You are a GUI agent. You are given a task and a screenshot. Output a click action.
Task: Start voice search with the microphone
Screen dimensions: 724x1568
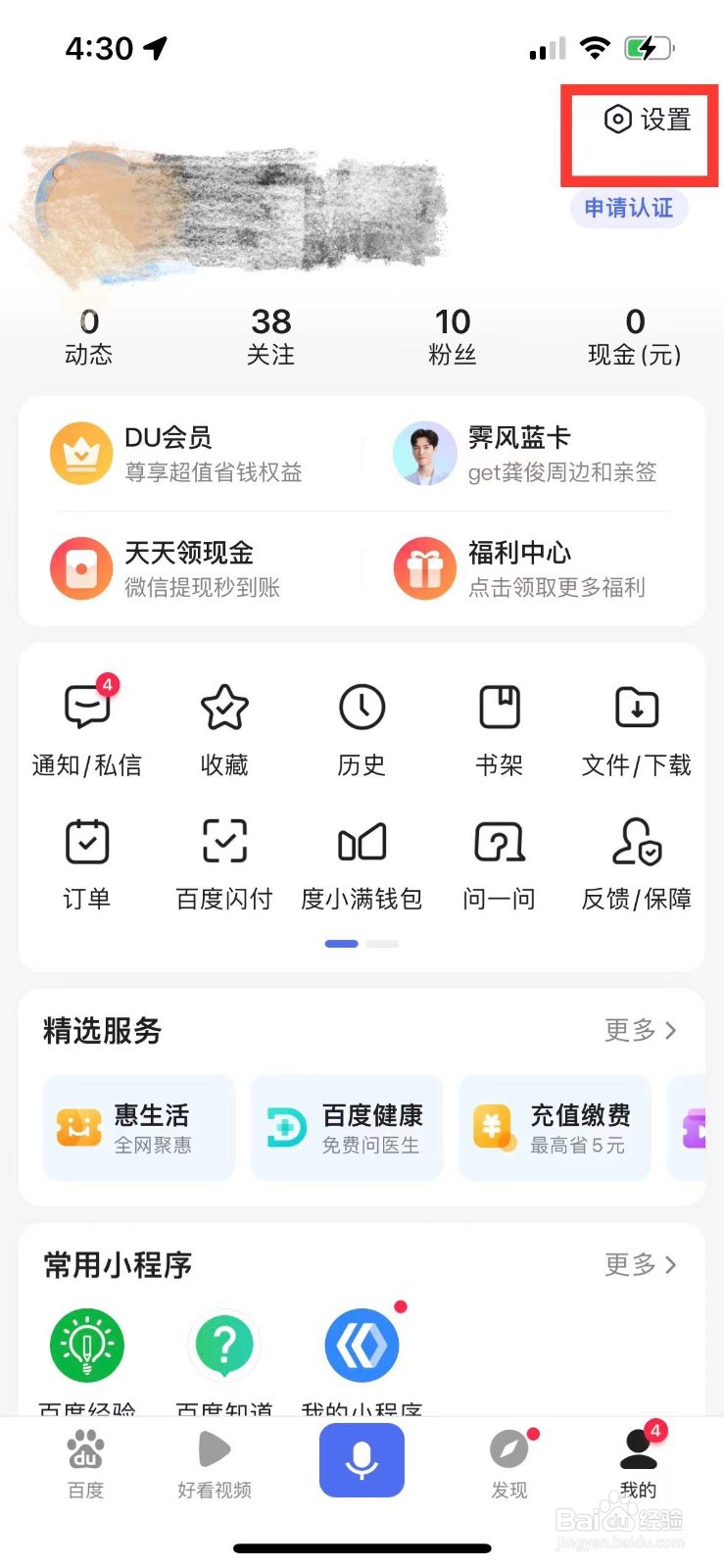(362, 1460)
